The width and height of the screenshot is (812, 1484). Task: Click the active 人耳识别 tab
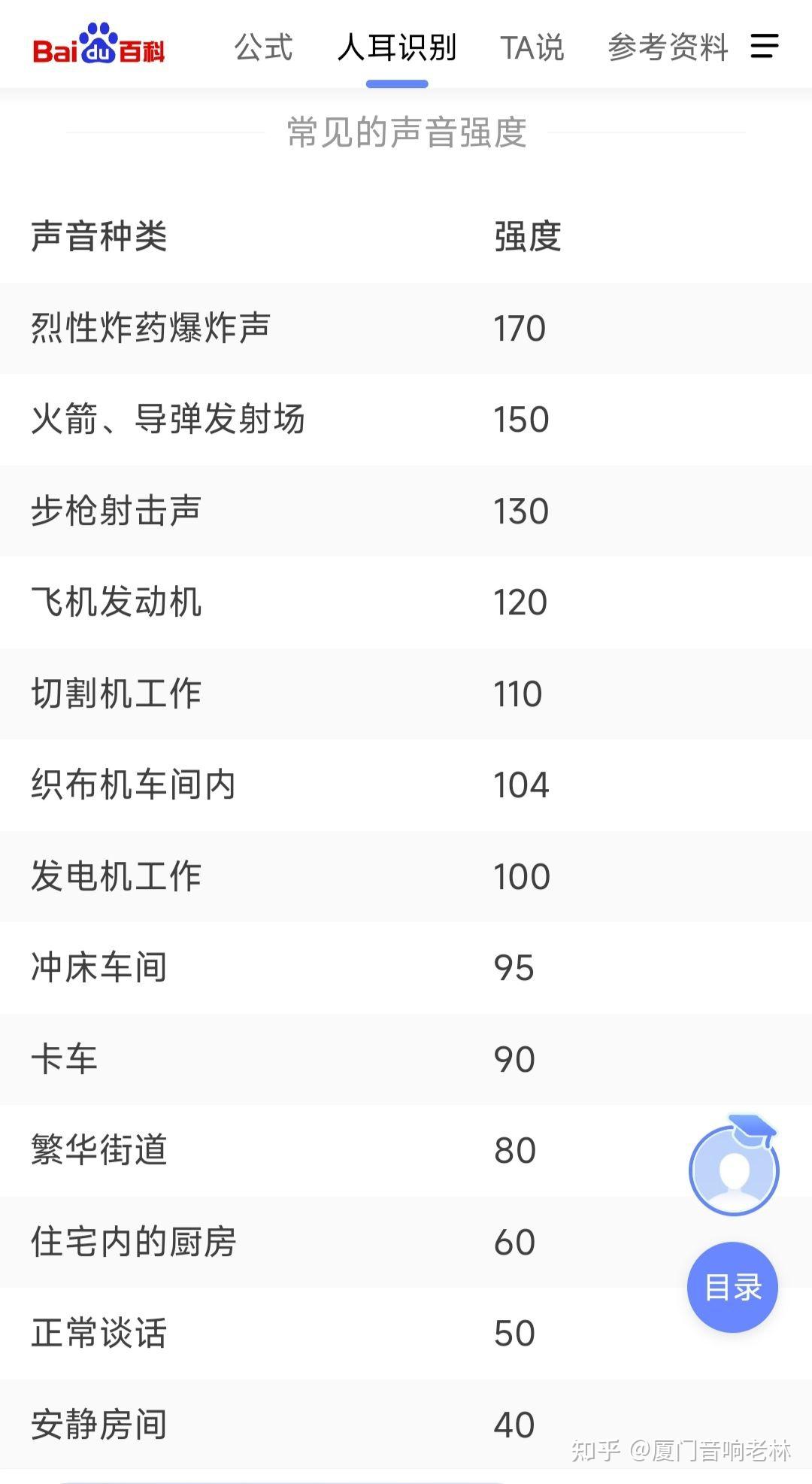[x=398, y=47]
